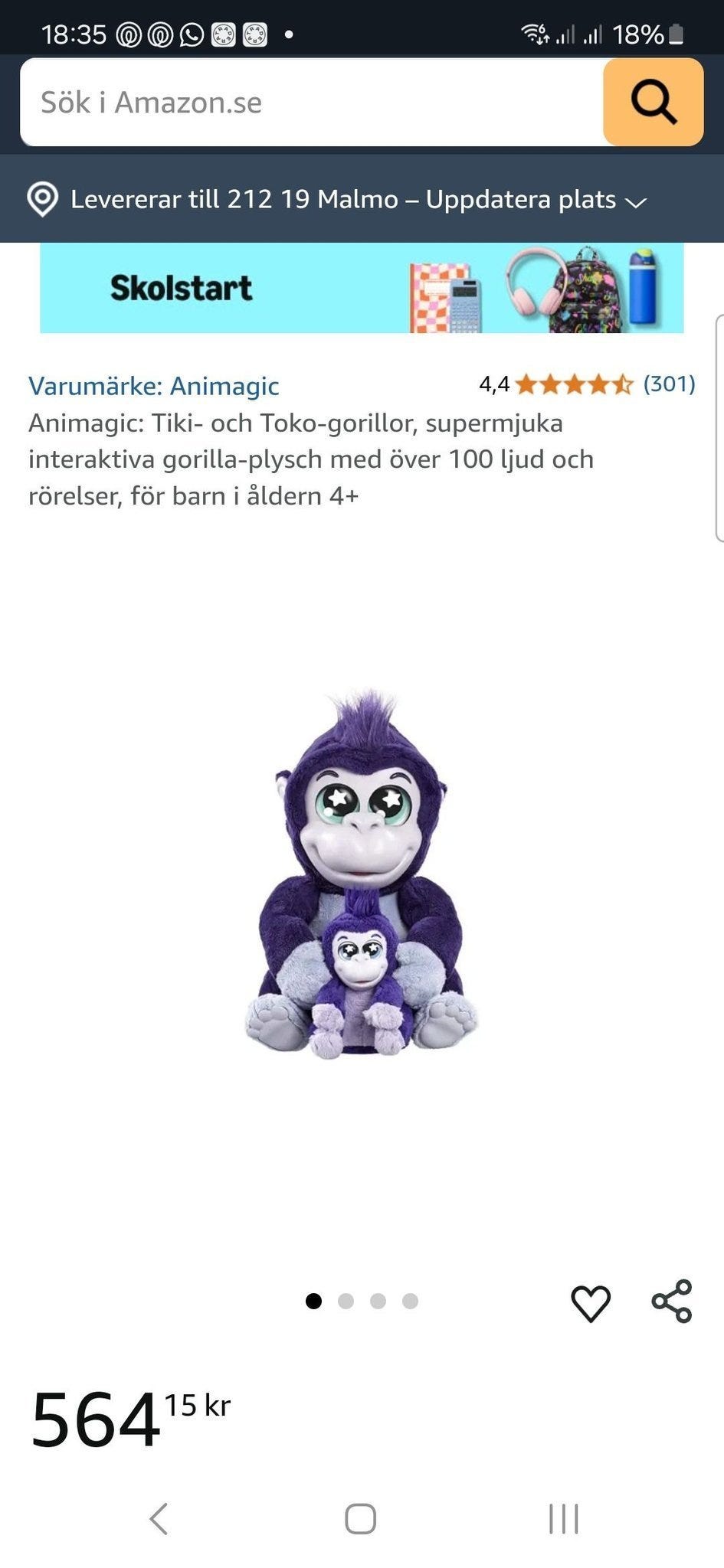
Task: Select the second carousel dot
Action: (x=345, y=1301)
